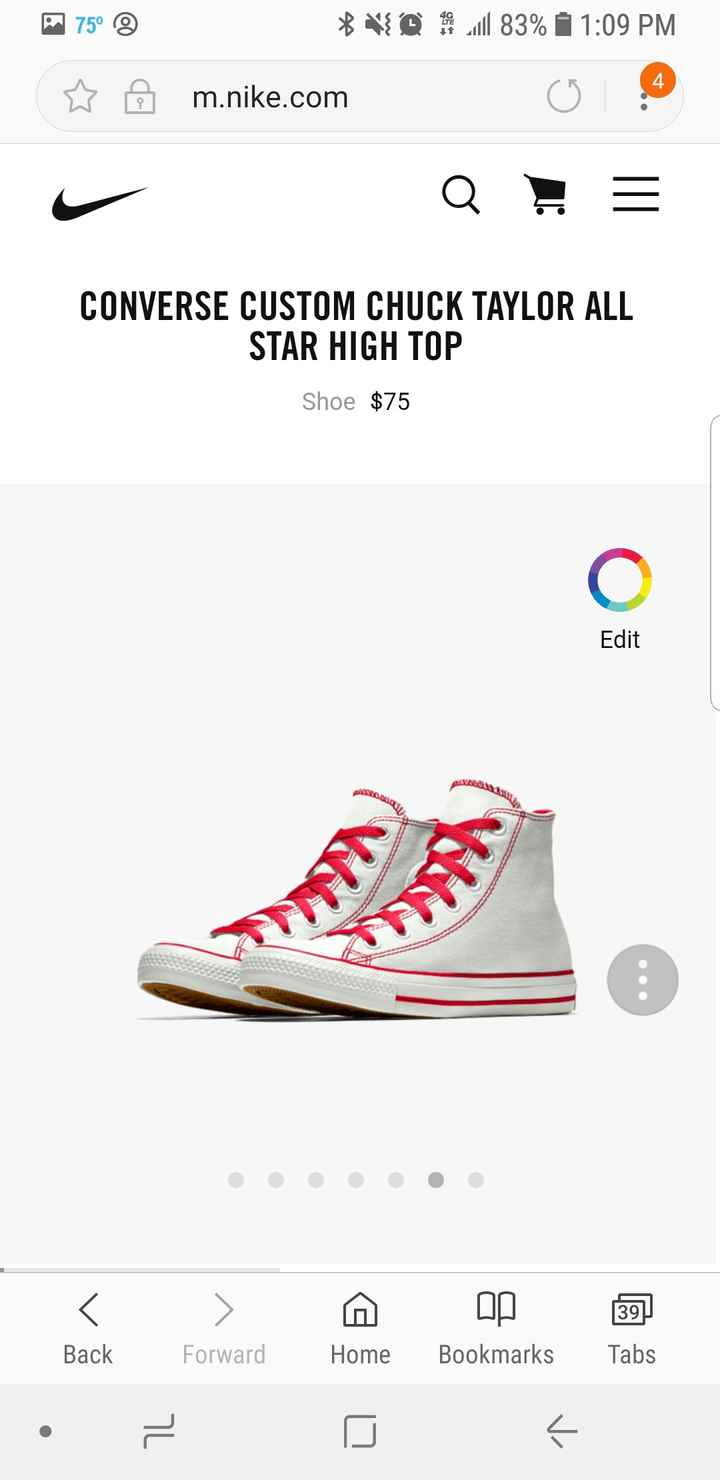Select the sixth carousel dot
The image size is (720, 1480).
tap(436, 1180)
